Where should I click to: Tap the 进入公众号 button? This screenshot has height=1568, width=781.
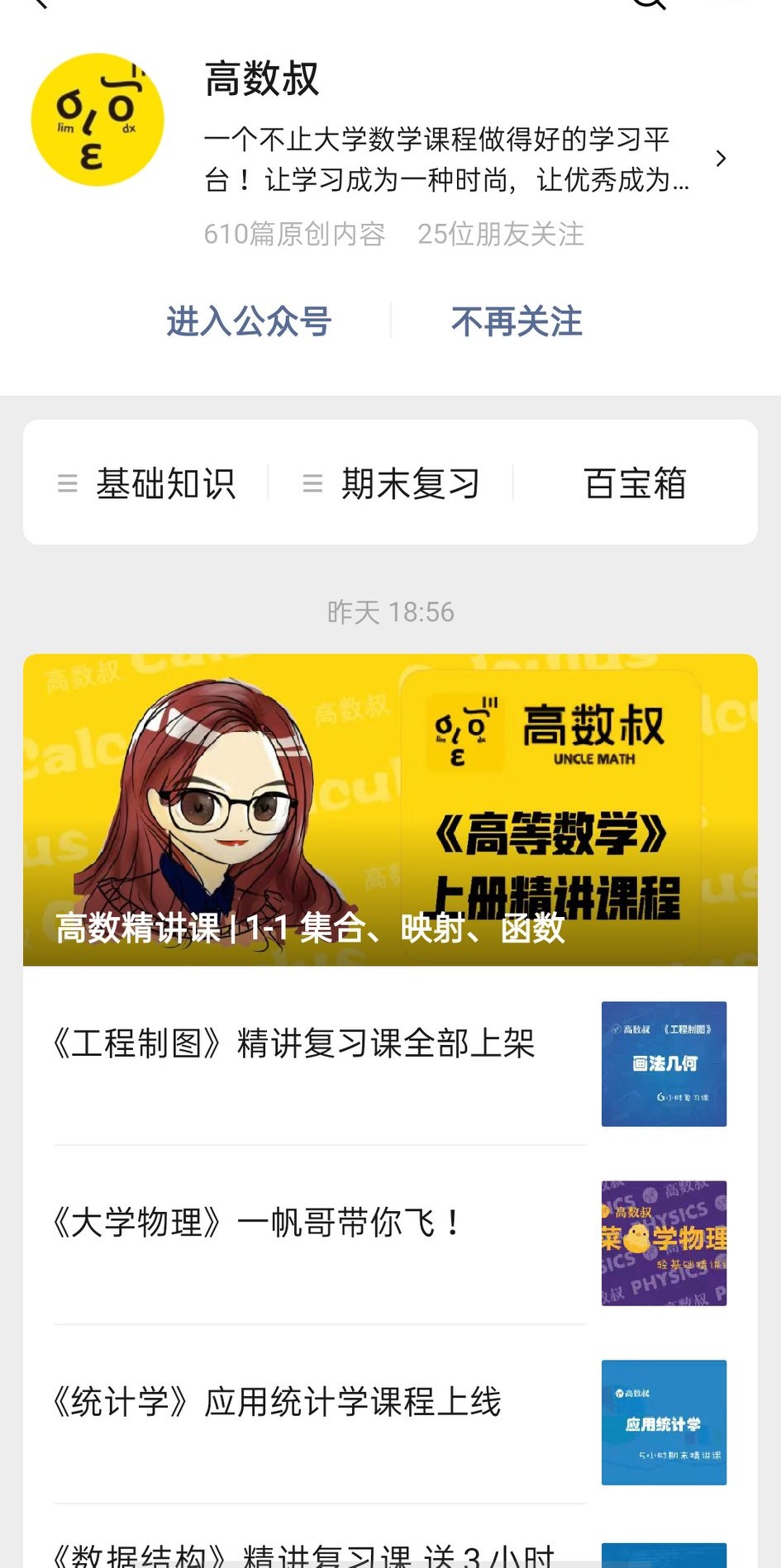coord(248,322)
